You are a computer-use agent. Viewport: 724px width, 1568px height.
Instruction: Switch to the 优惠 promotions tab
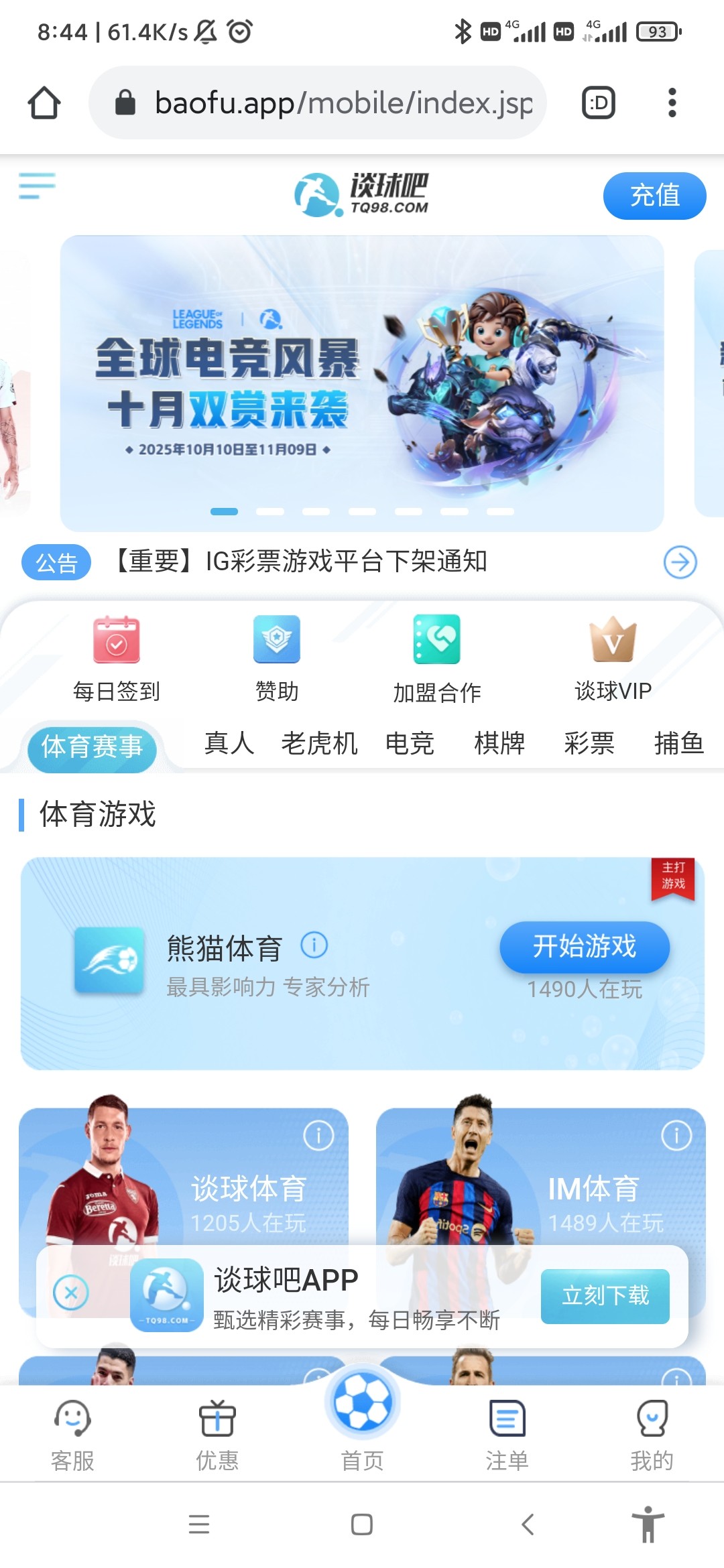point(217,1434)
